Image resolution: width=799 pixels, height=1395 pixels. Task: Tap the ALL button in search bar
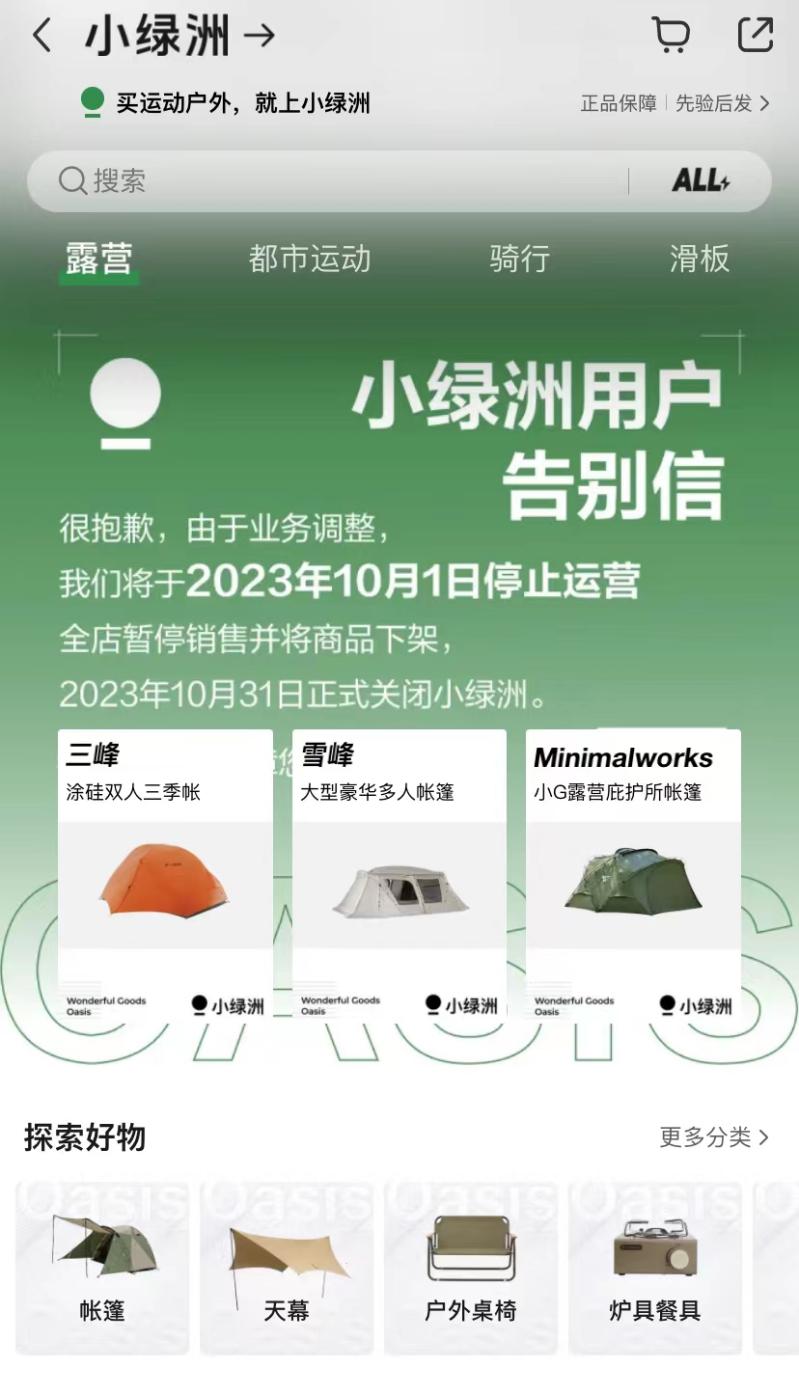click(700, 181)
